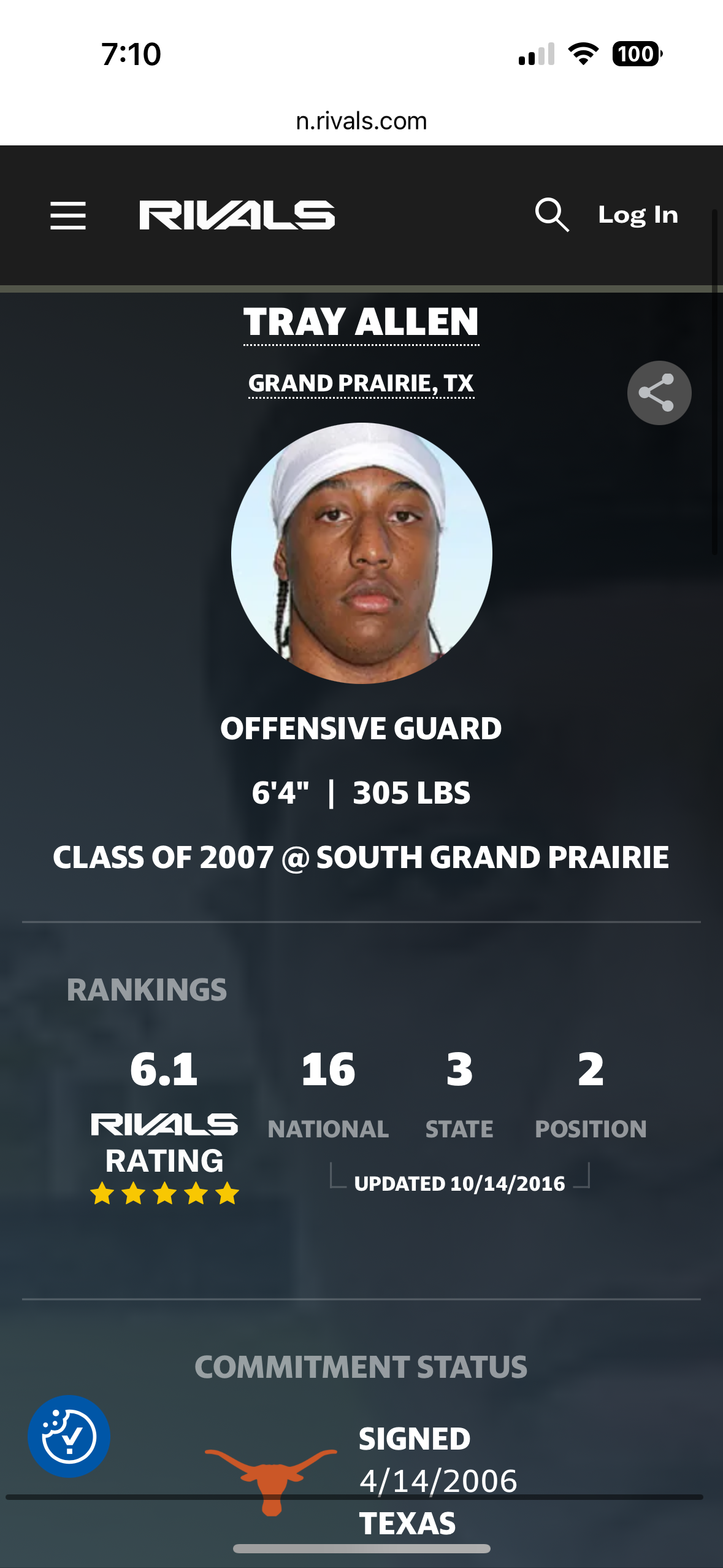The width and height of the screenshot is (723, 1568).
Task: Tap the n.rivals.com address bar
Action: click(x=361, y=121)
